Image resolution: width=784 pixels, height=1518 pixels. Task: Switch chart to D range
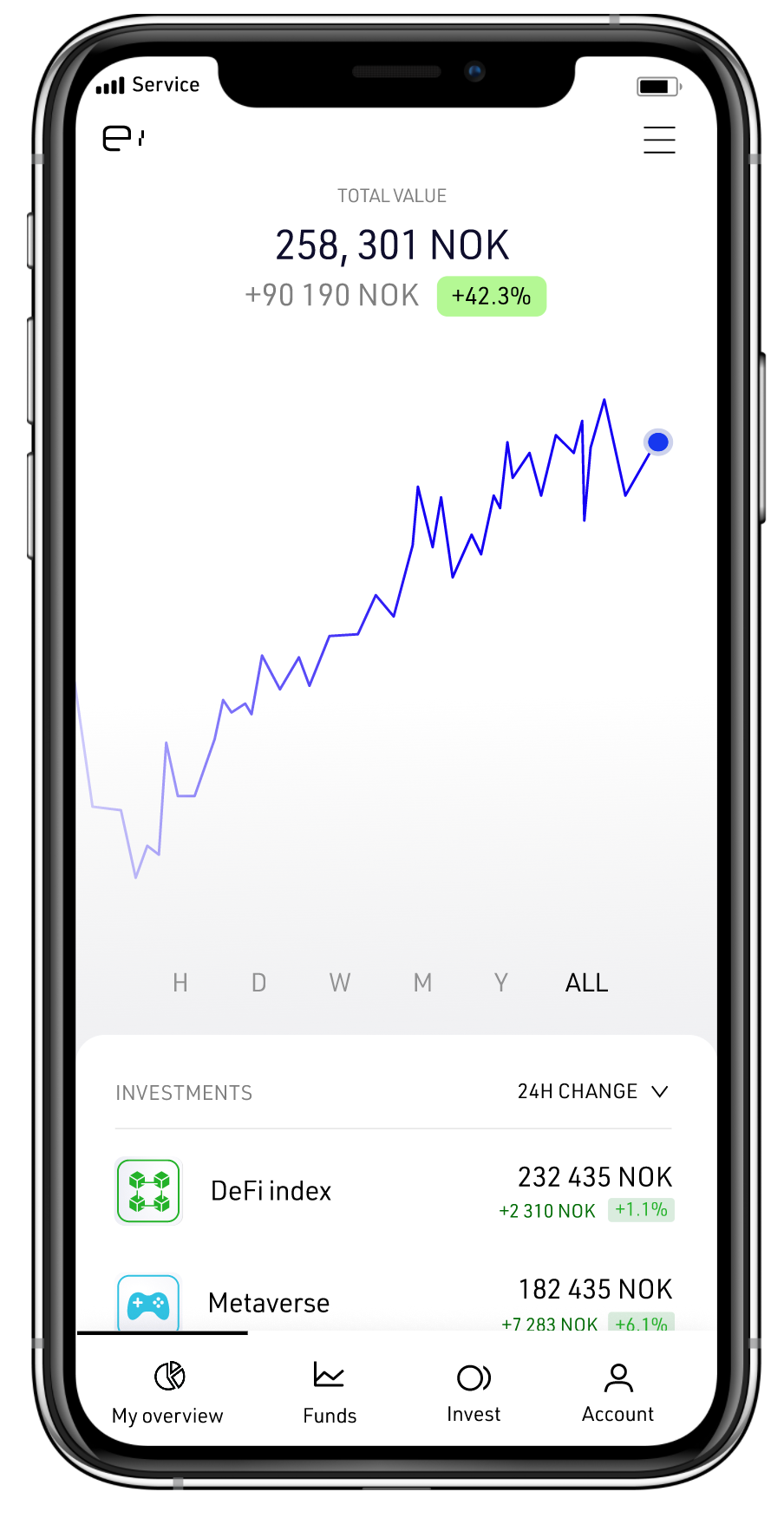258,983
